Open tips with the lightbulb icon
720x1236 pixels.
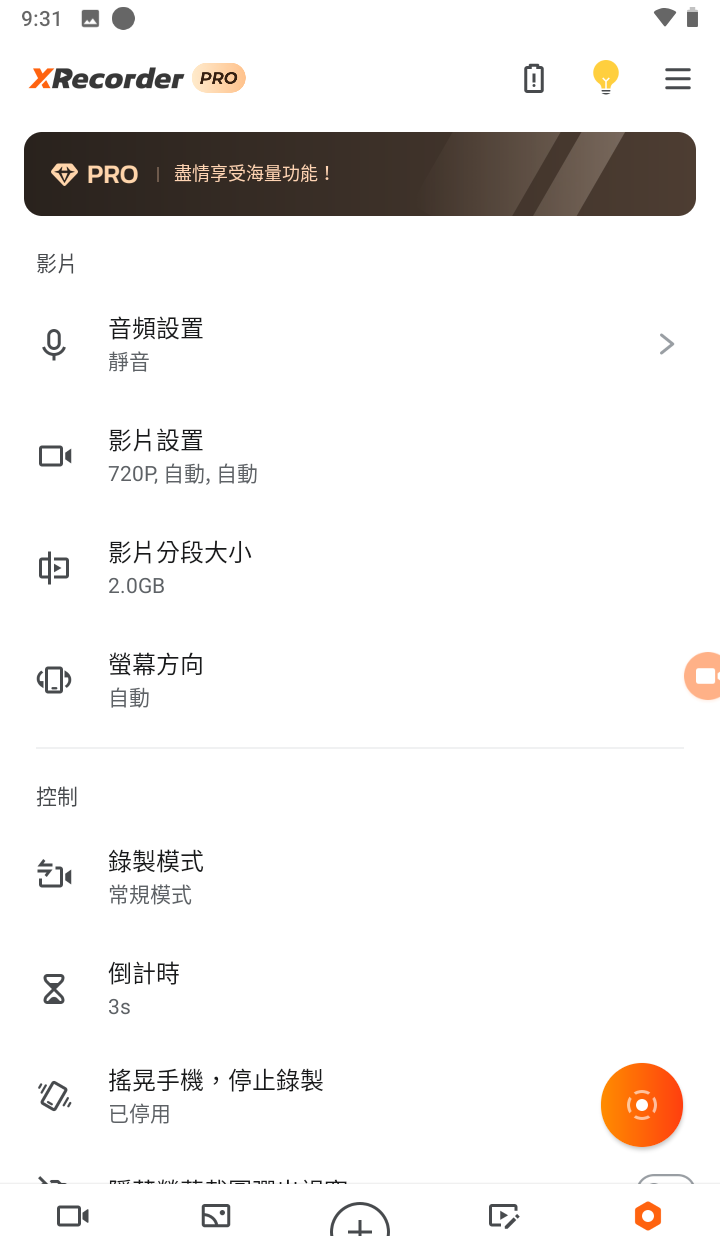(605, 78)
